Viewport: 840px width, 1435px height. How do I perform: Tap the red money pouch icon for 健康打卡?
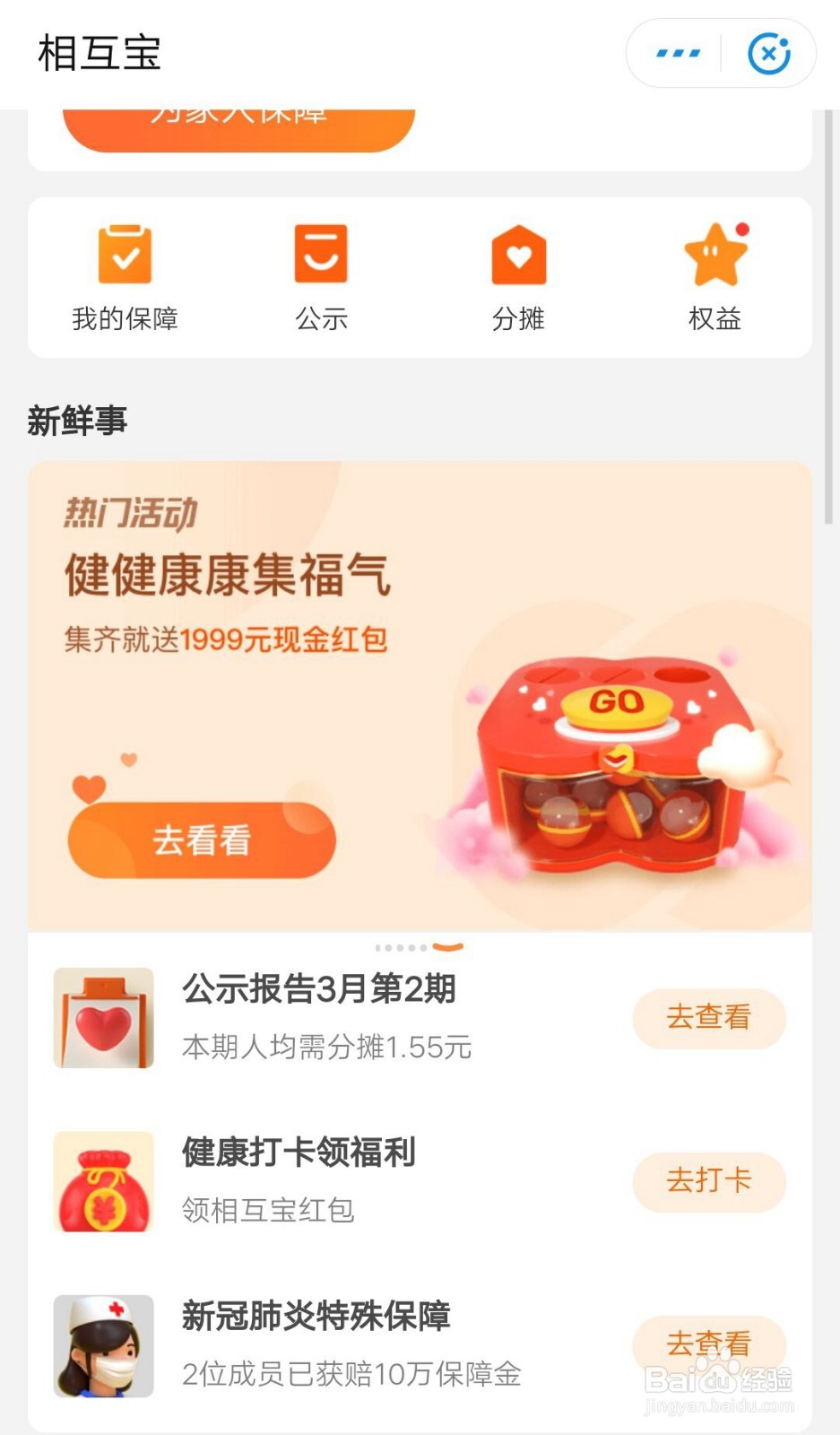(x=103, y=1182)
